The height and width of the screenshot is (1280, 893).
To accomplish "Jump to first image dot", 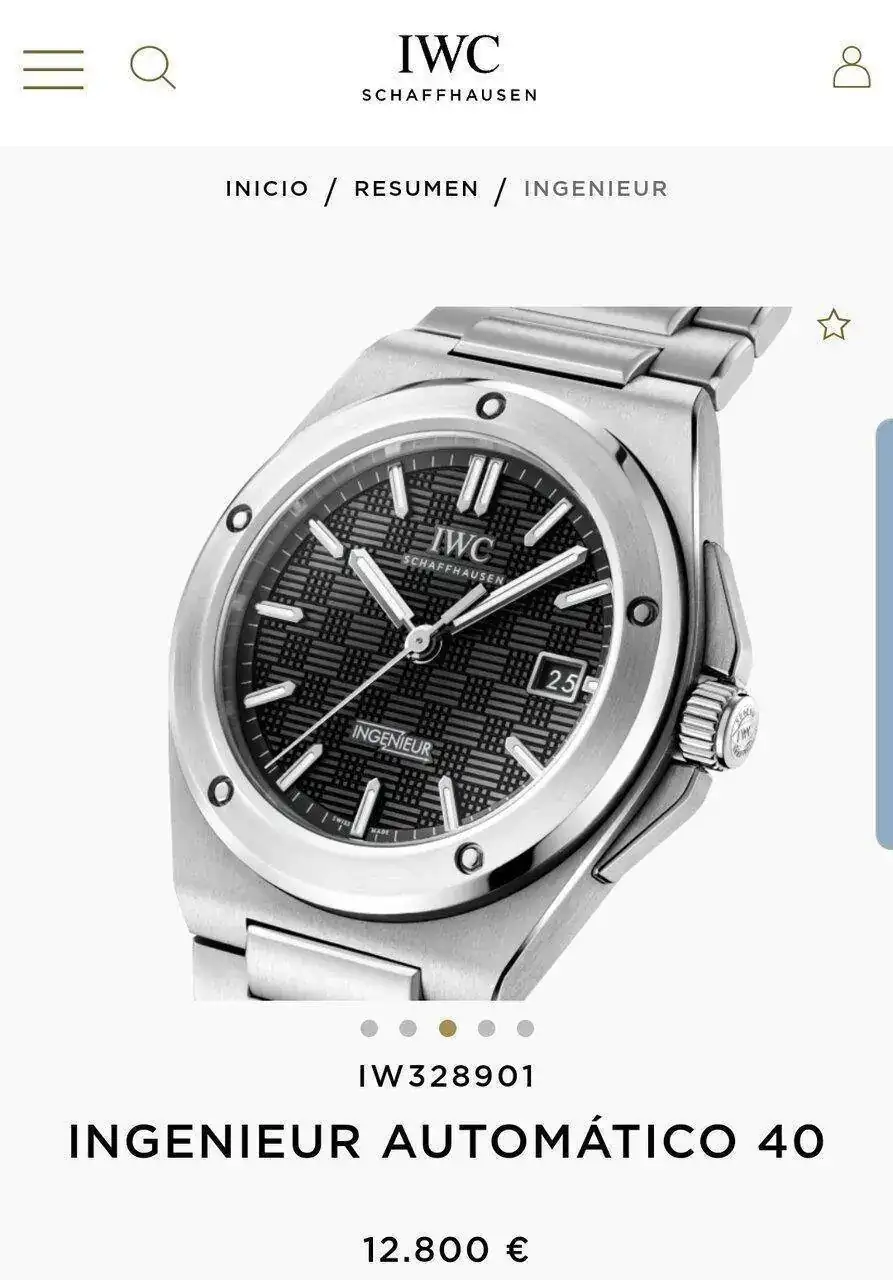I will click(369, 1028).
